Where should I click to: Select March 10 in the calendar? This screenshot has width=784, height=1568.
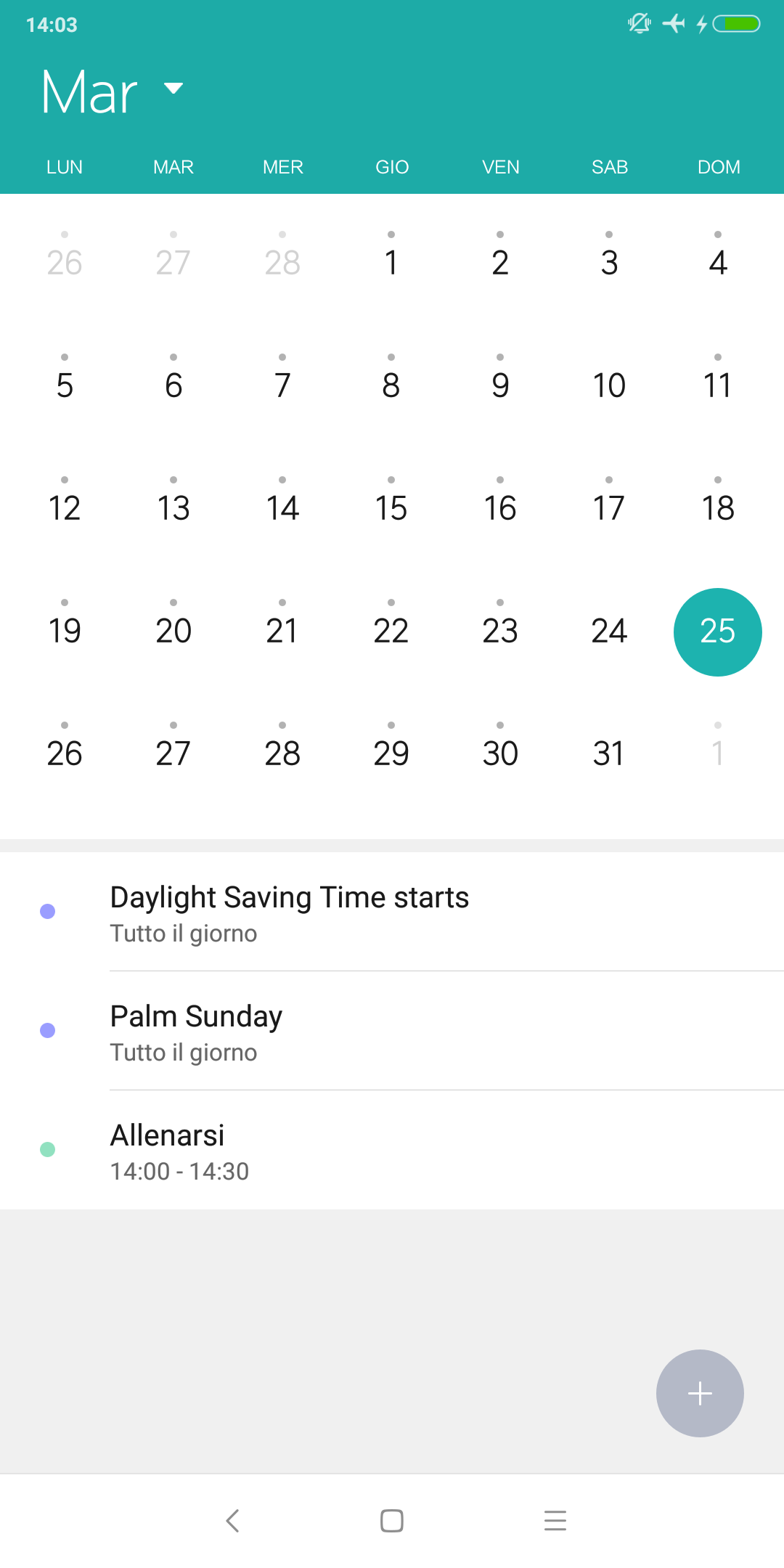(609, 385)
